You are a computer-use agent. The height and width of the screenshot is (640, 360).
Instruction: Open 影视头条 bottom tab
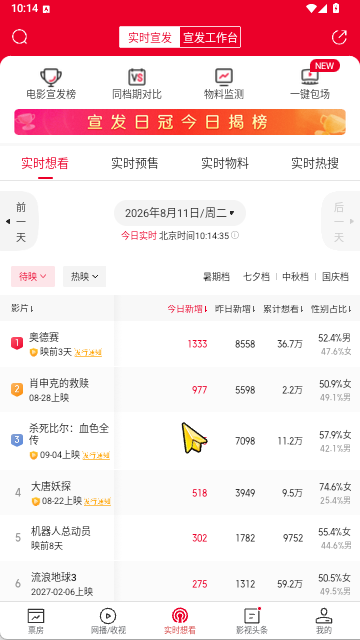[252, 621]
